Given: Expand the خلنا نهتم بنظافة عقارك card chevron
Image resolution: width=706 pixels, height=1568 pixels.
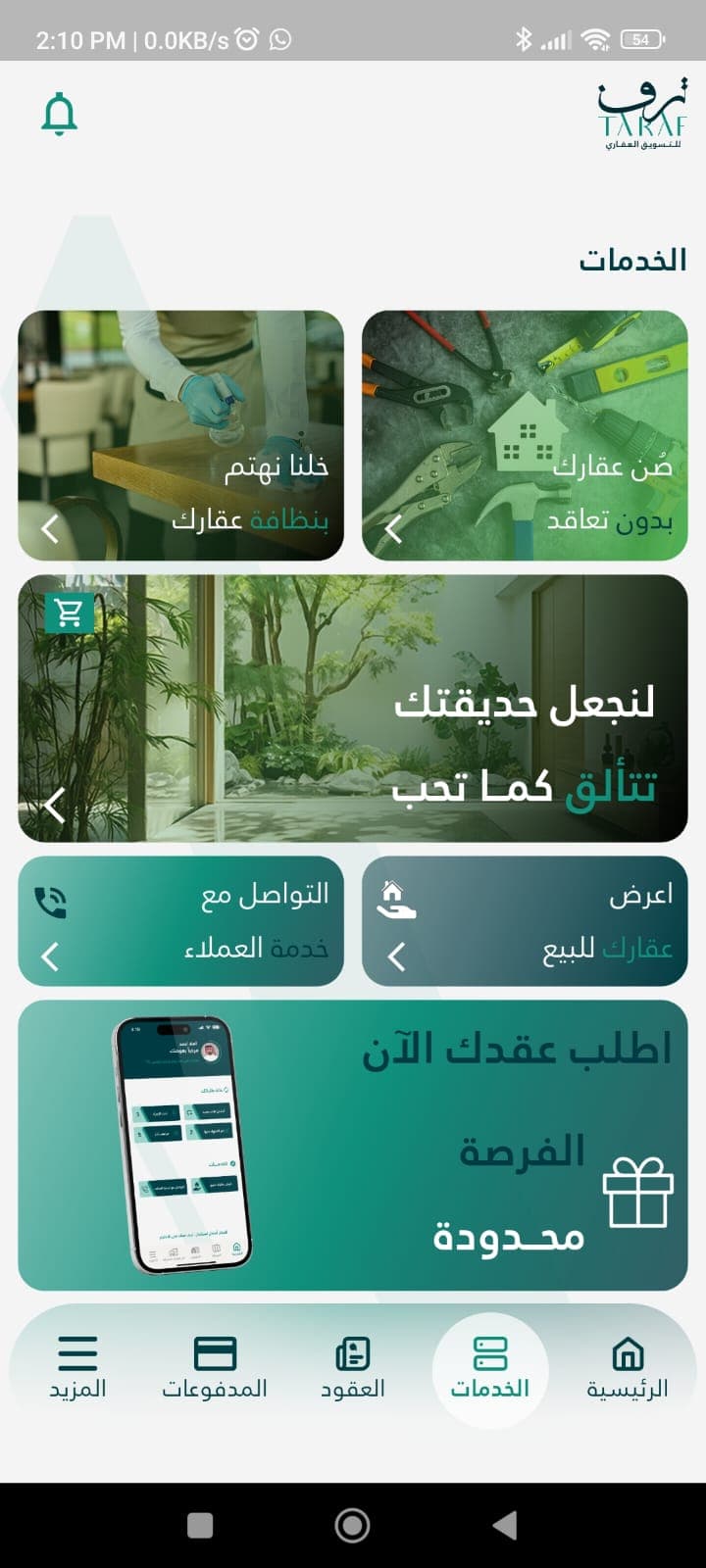Looking at the screenshot, I should click(52, 527).
